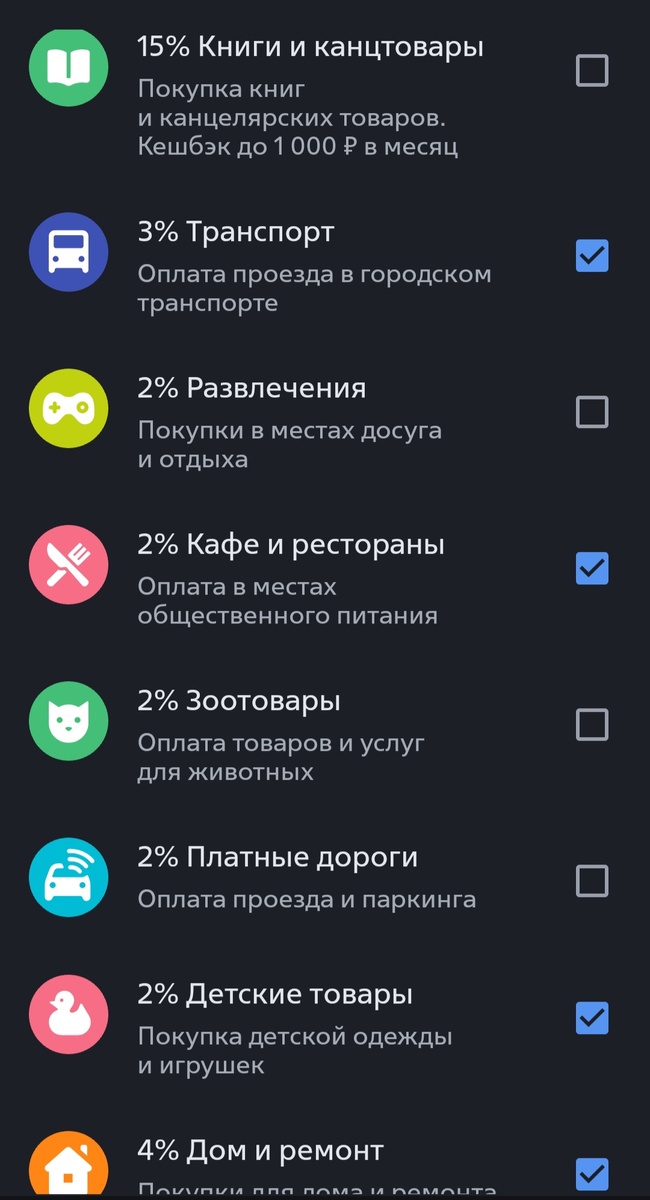Enable the Зоотовары cashback checkbox

592,724
